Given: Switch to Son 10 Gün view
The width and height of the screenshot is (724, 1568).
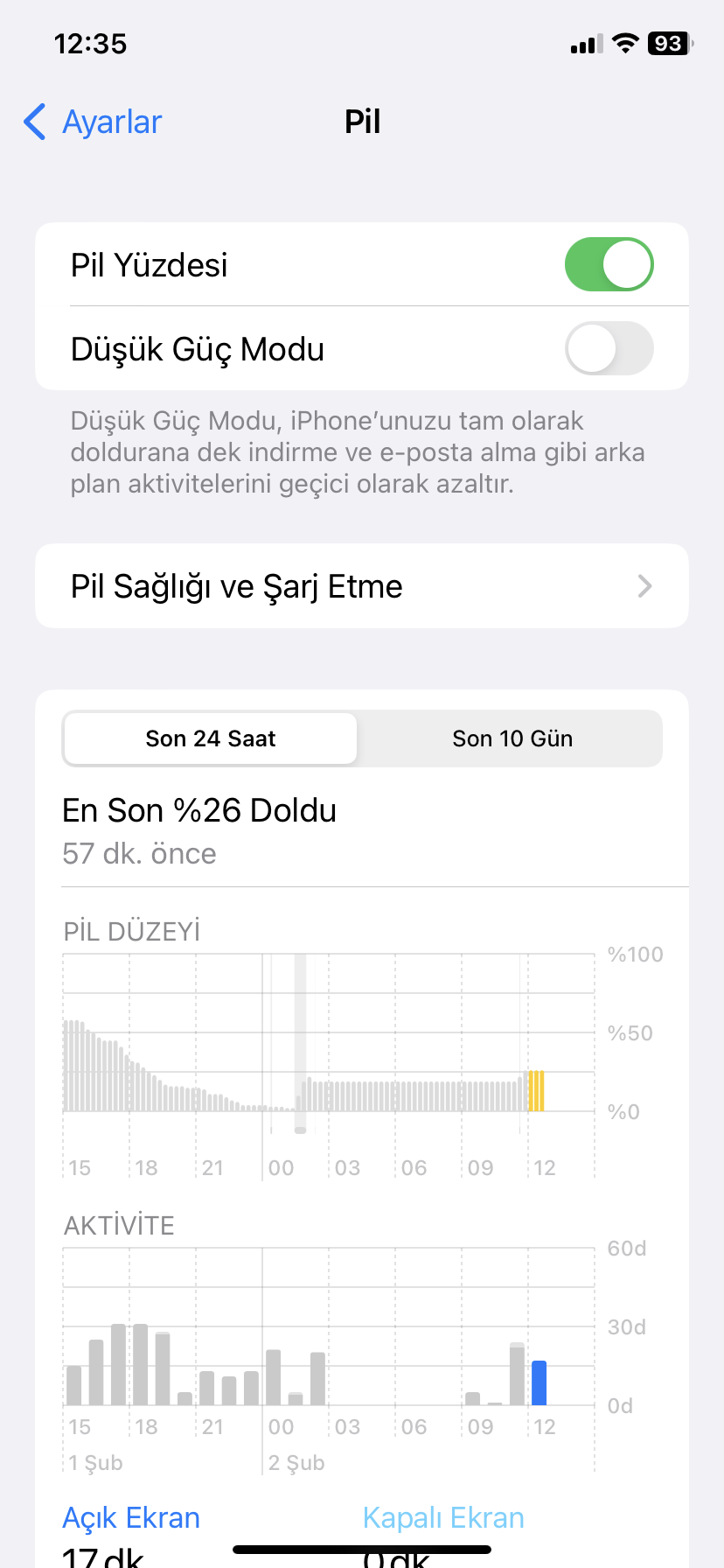Looking at the screenshot, I should tap(512, 738).
